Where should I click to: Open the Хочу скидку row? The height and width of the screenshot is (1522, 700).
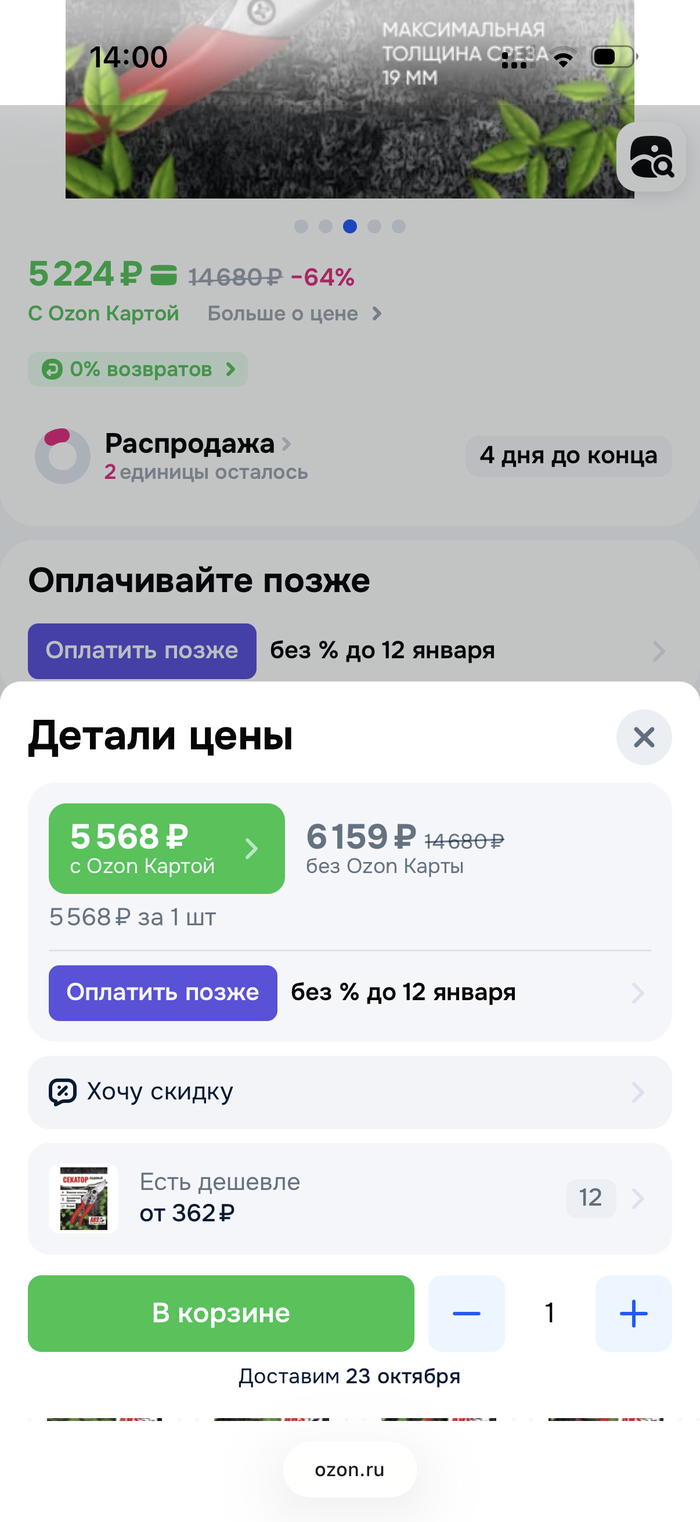349,1092
